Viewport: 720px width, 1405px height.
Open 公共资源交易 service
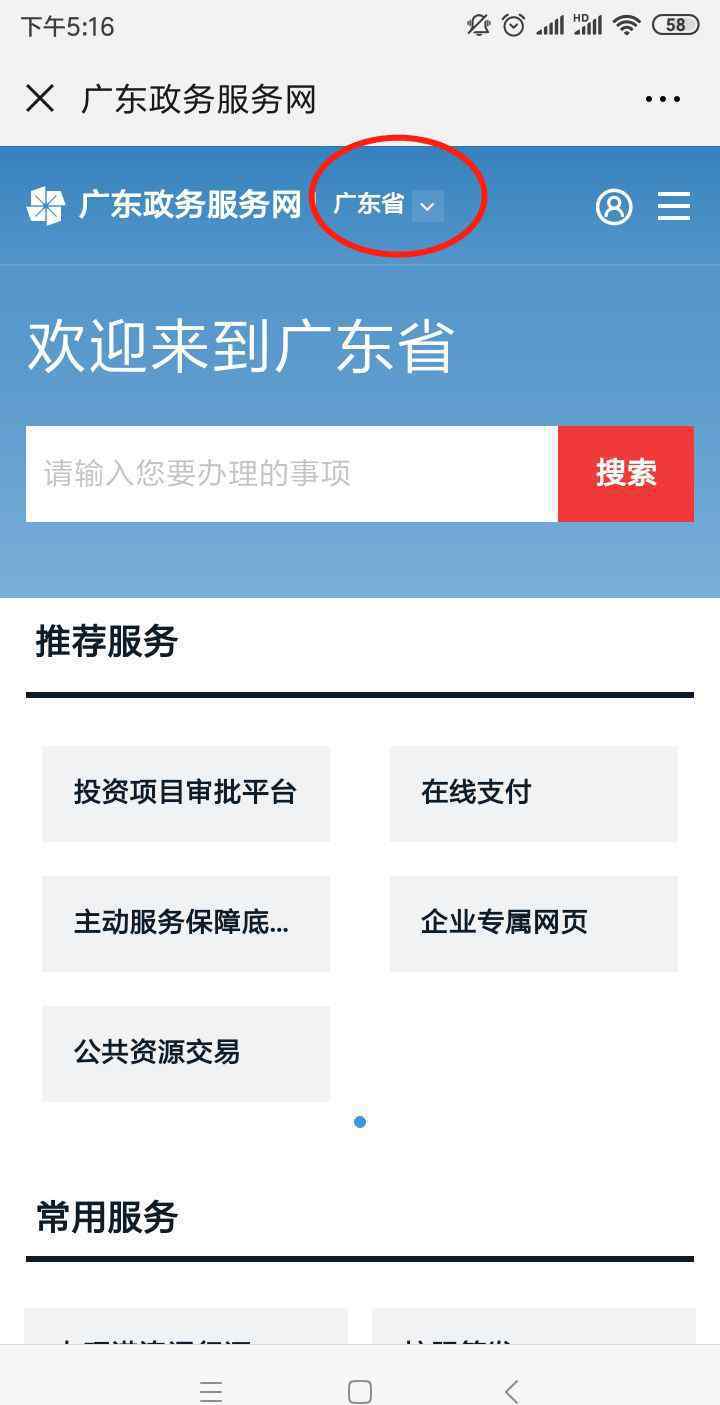pyautogui.click(x=186, y=1053)
